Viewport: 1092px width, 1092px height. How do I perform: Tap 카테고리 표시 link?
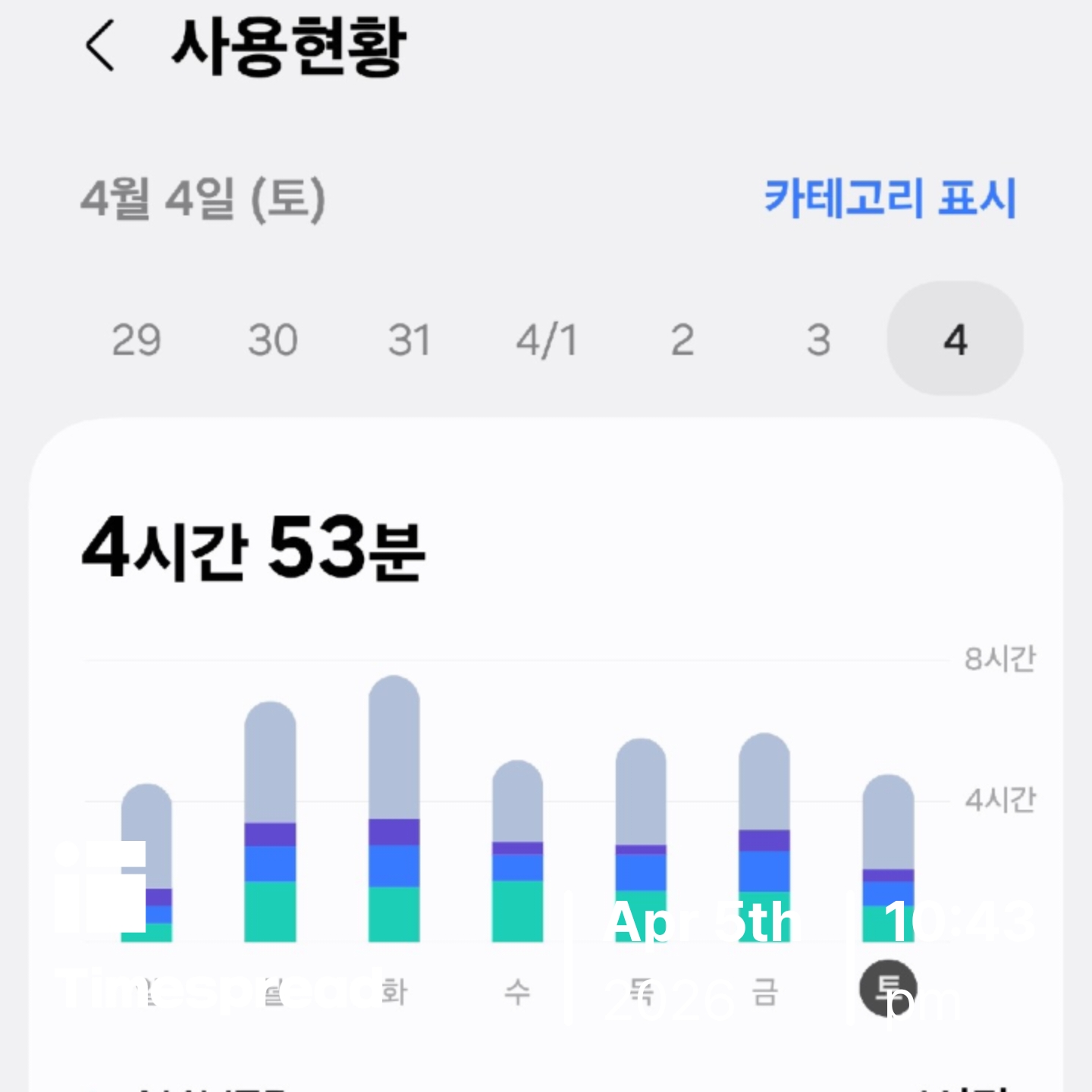[890, 199]
